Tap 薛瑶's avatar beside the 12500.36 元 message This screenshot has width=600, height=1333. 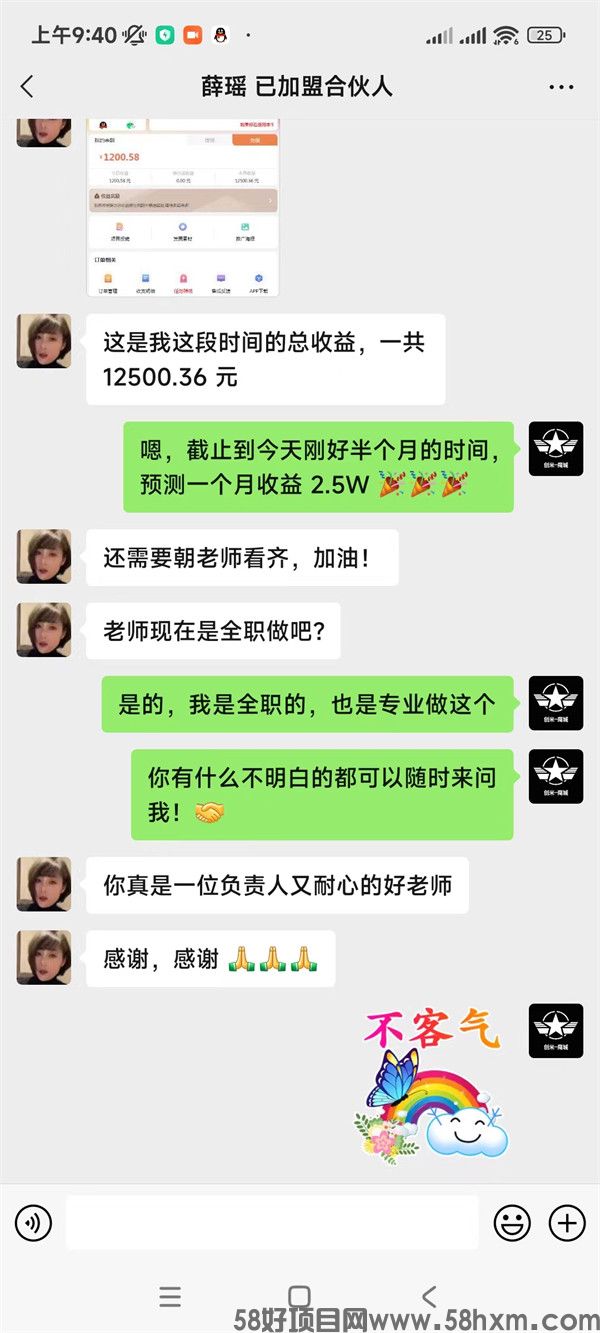(x=44, y=341)
